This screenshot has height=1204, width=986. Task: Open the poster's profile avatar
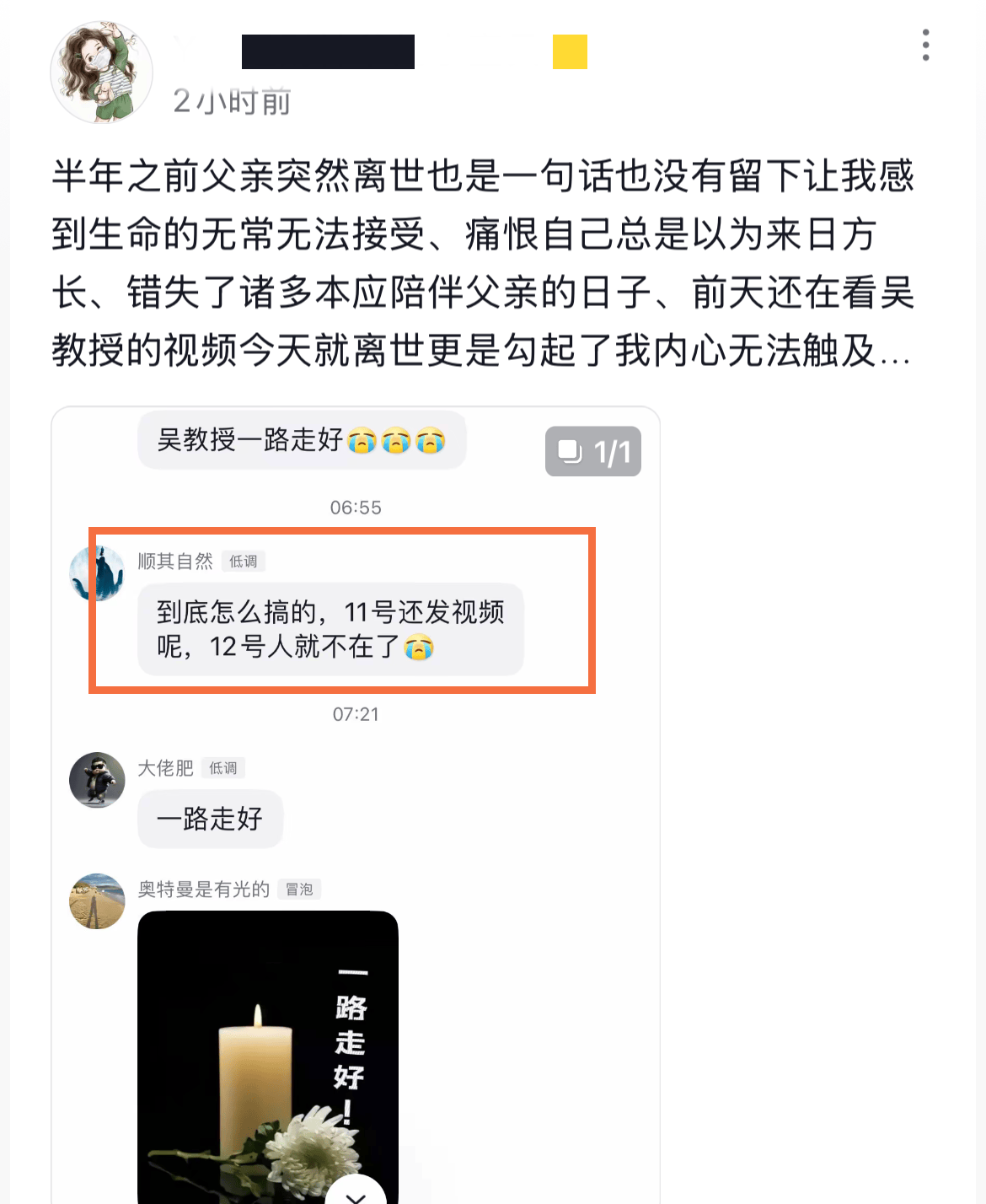pos(102,73)
